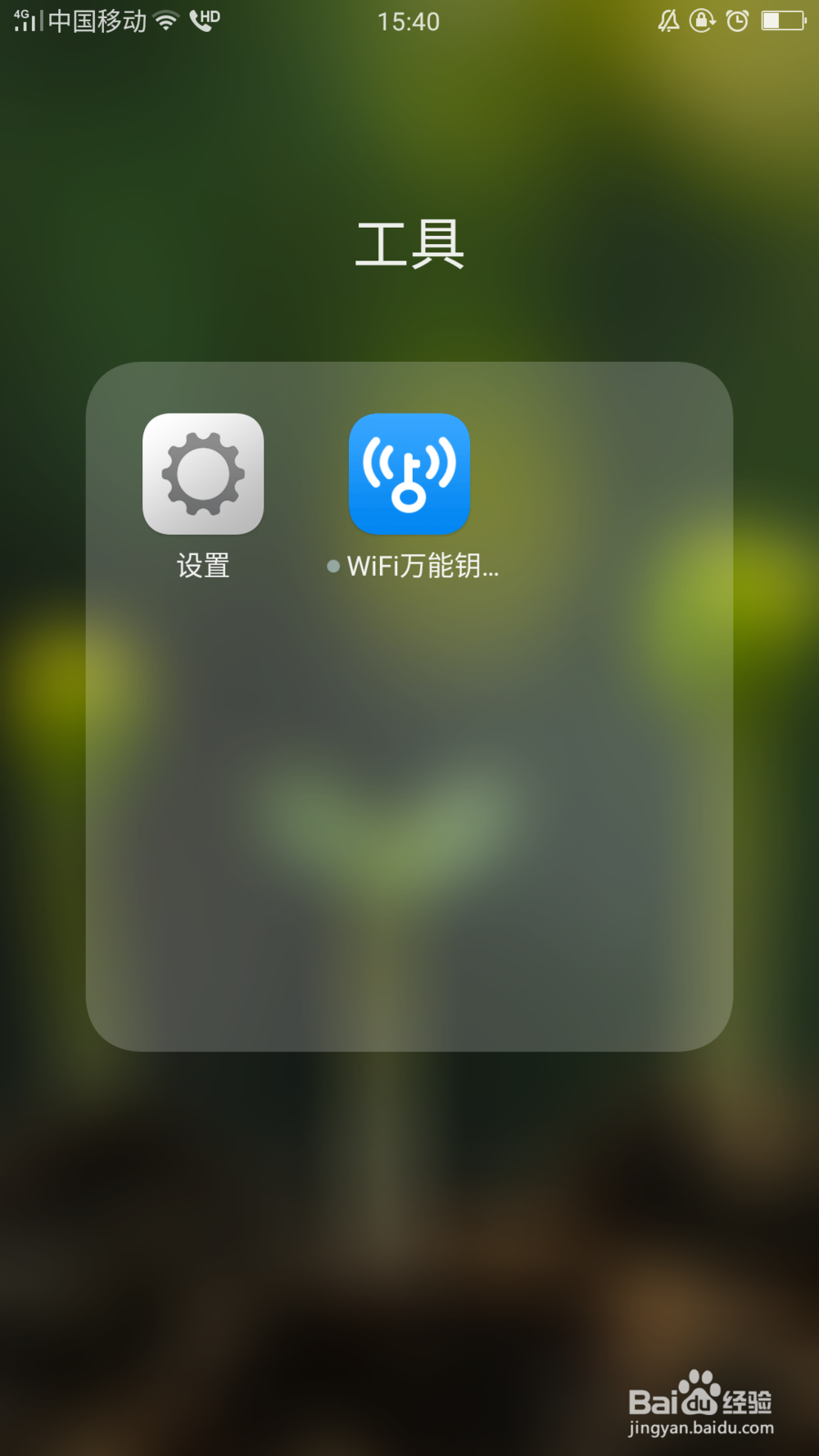Open the WiFi万能钥匙 app
The width and height of the screenshot is (819, 1456).
[409, 473]
